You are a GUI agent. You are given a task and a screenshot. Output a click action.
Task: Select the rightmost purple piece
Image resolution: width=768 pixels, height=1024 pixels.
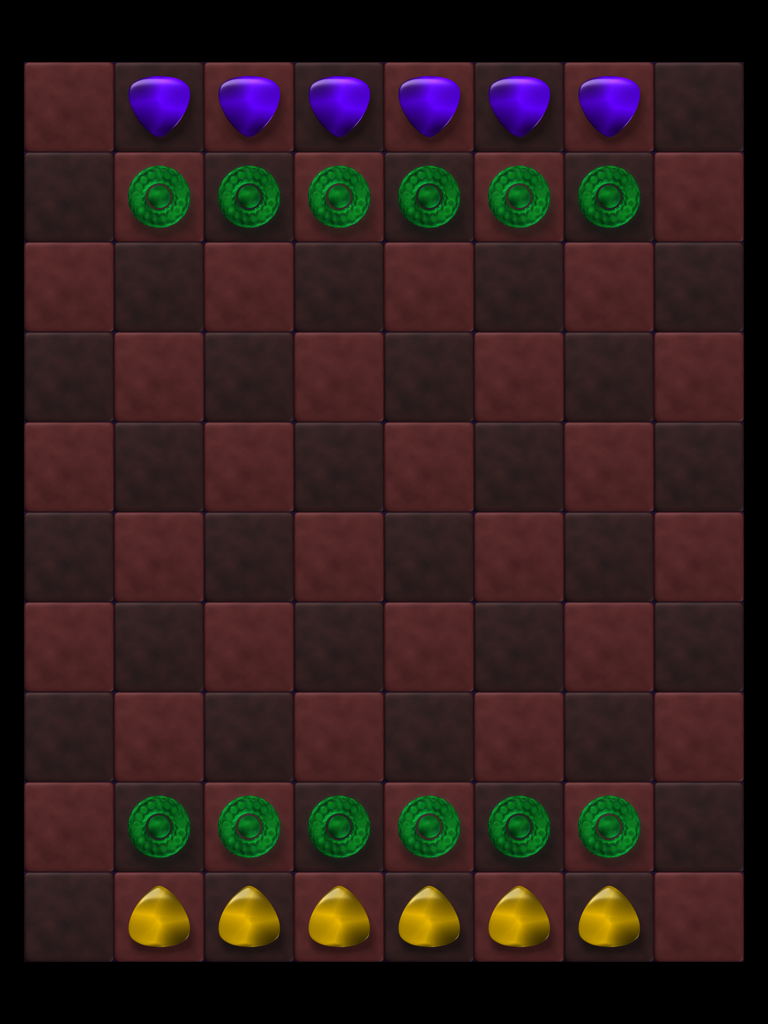pyautogui.click(x=609, y=105)
